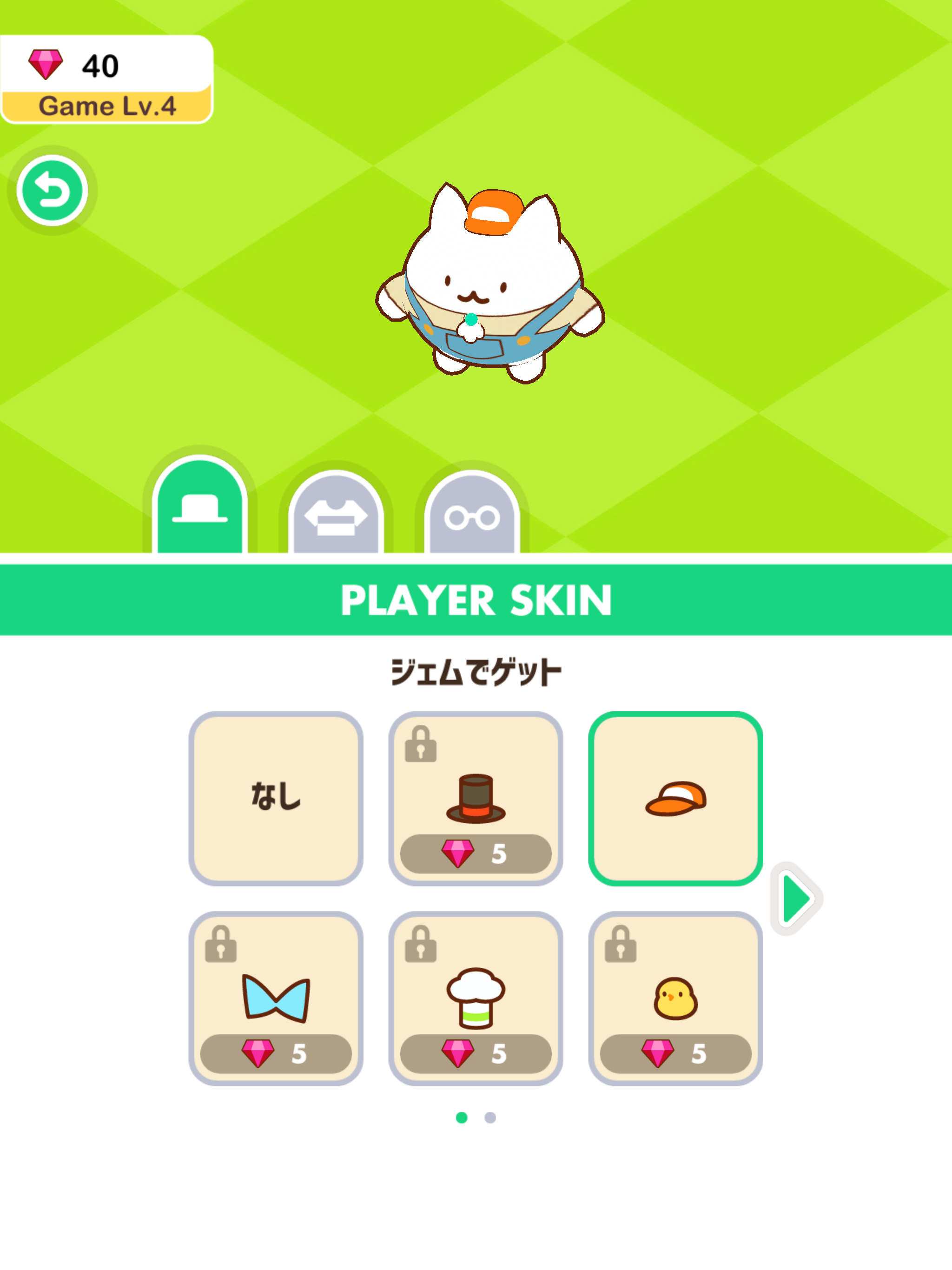Image resolution: width=952 pixels, height=1270 pixels.
Task: Tap the first page indicator dot
Action: point(462,1117)
